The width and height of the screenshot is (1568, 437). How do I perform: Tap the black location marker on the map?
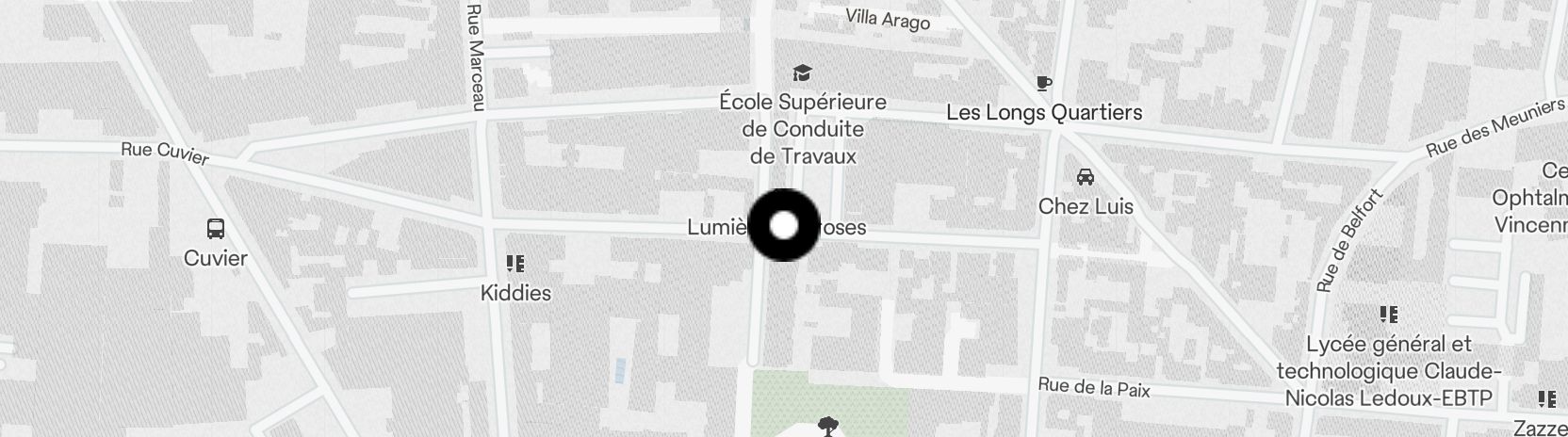click(784, 226)
